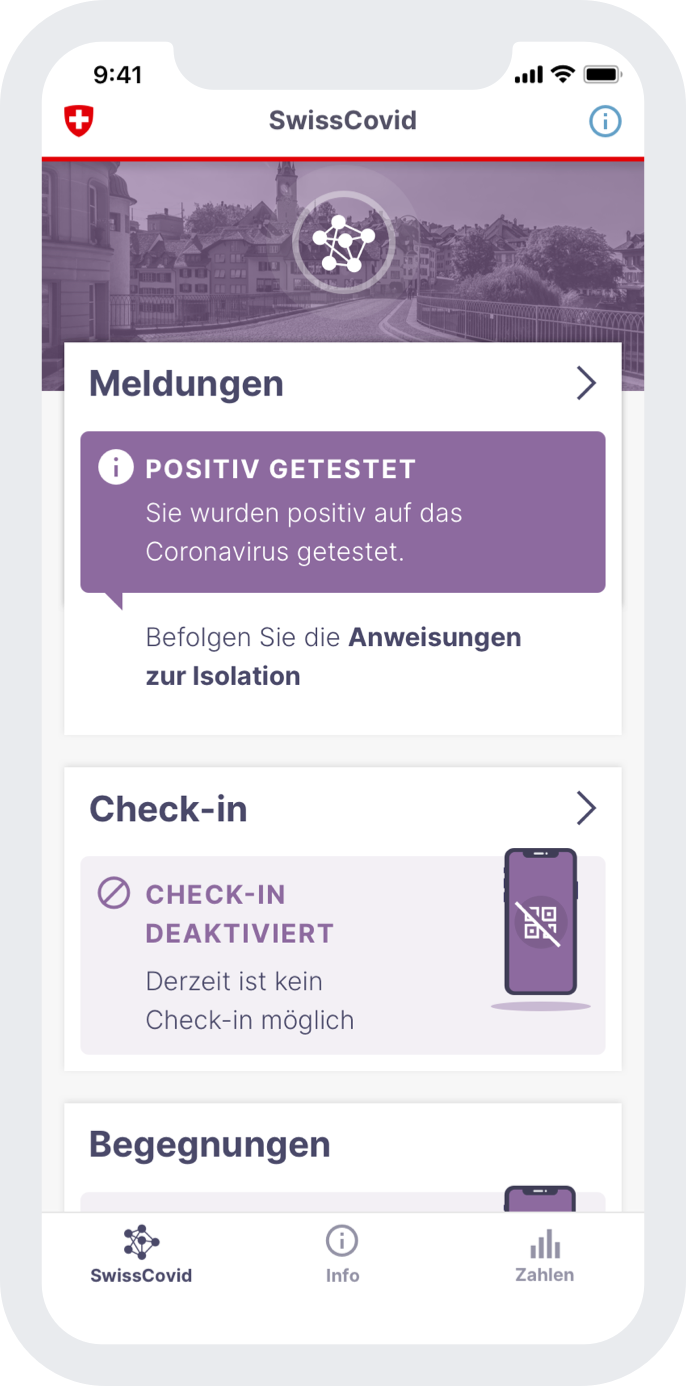Open the Positiv getestet message card

[343, 512]
